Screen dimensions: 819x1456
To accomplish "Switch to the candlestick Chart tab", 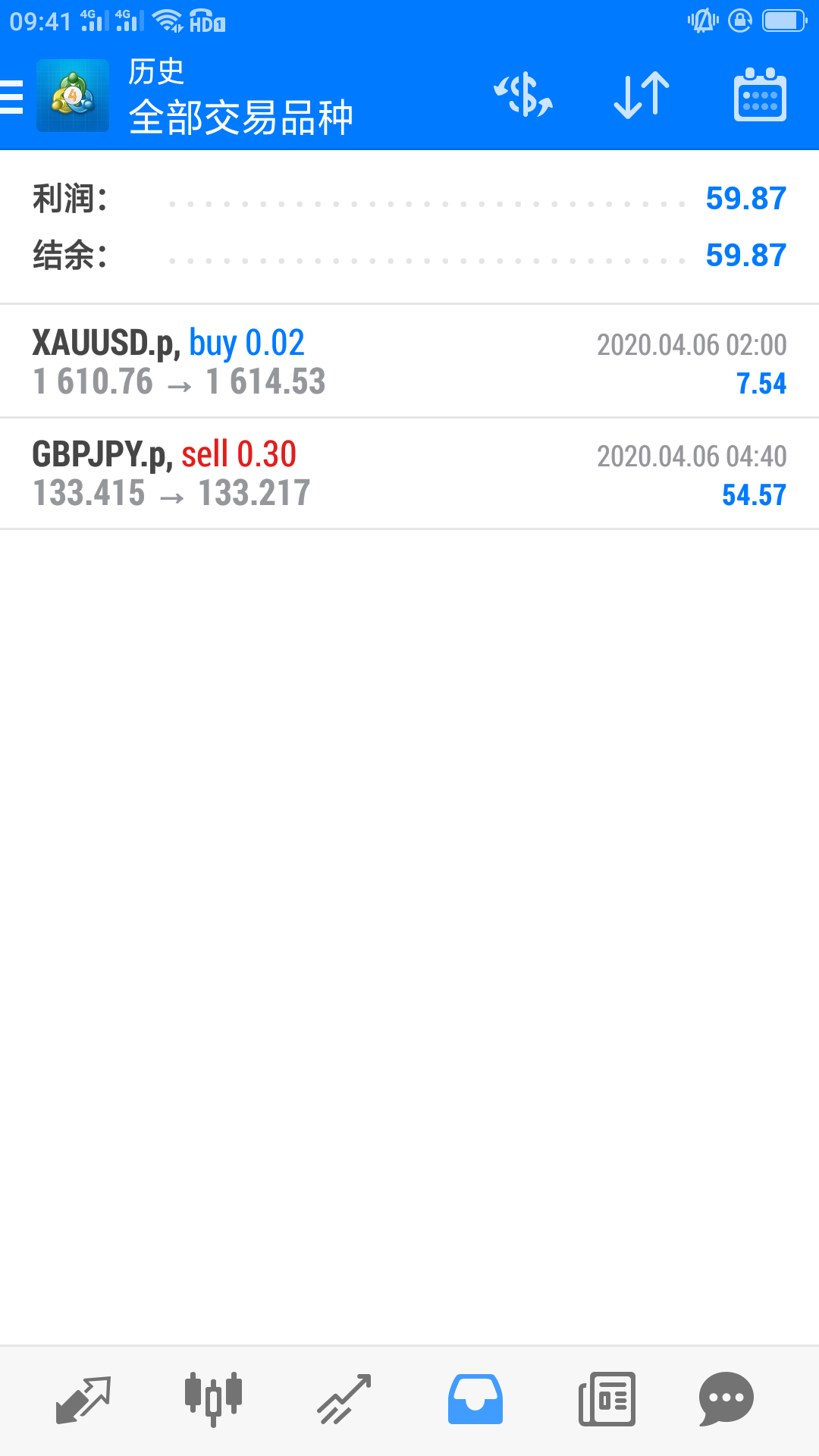I will [213, 1399].
